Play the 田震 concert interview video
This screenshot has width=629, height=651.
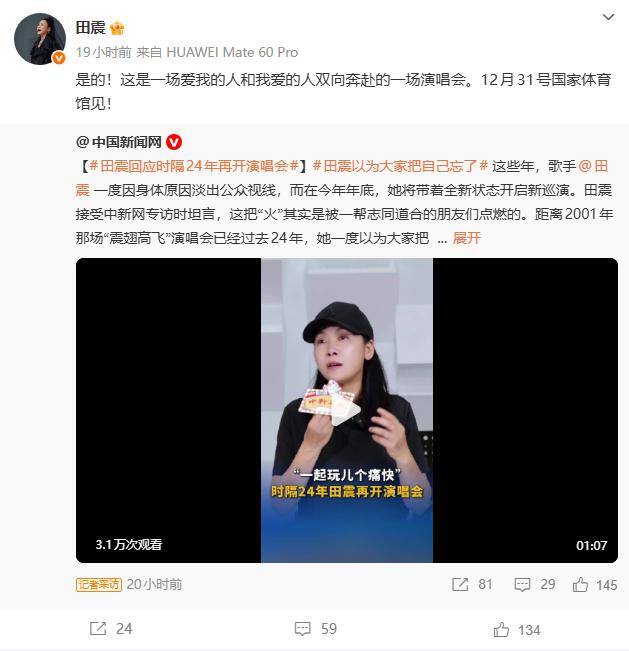(x=347, y=410)
